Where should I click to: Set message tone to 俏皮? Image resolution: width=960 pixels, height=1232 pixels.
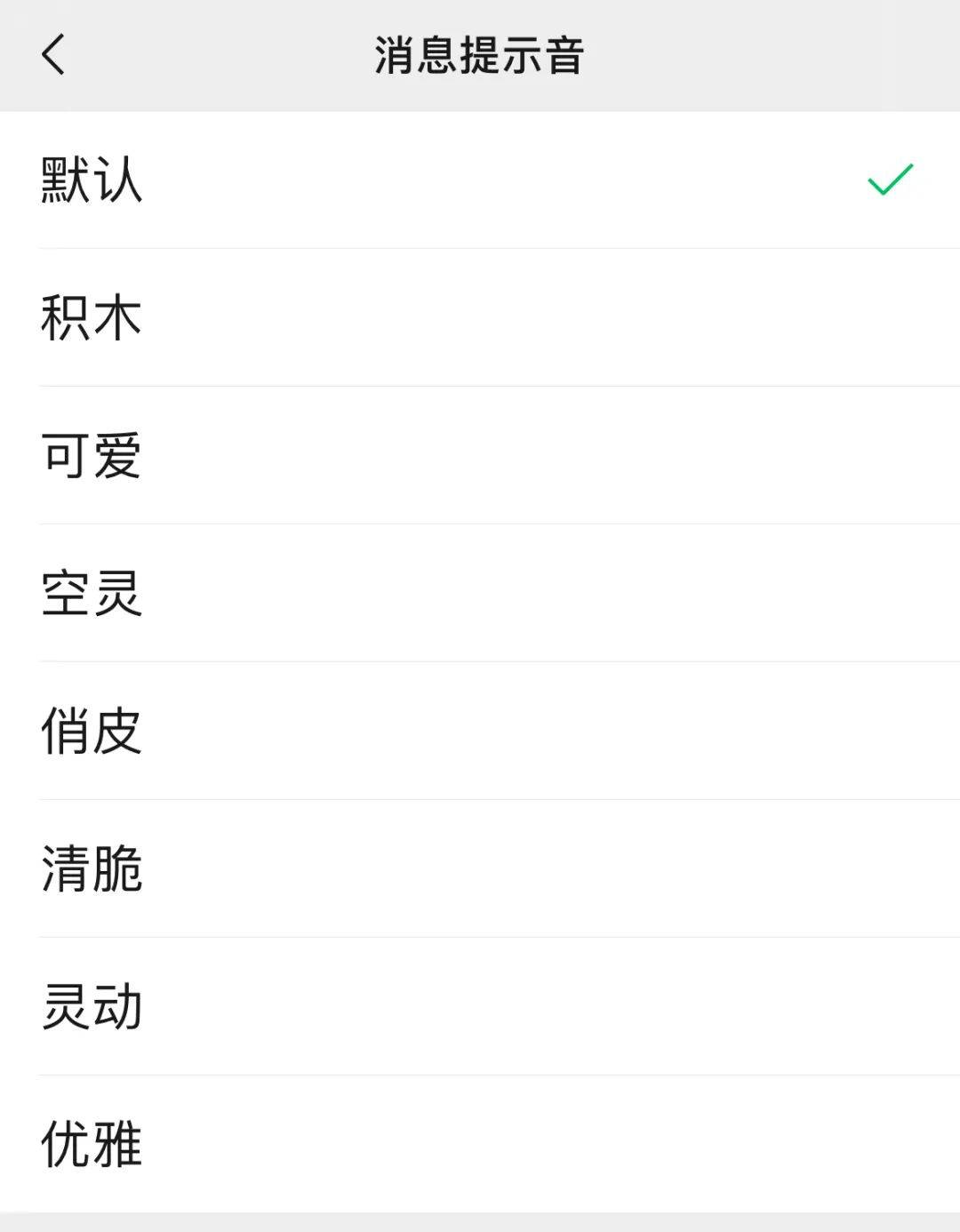click(x=92, y=732)
